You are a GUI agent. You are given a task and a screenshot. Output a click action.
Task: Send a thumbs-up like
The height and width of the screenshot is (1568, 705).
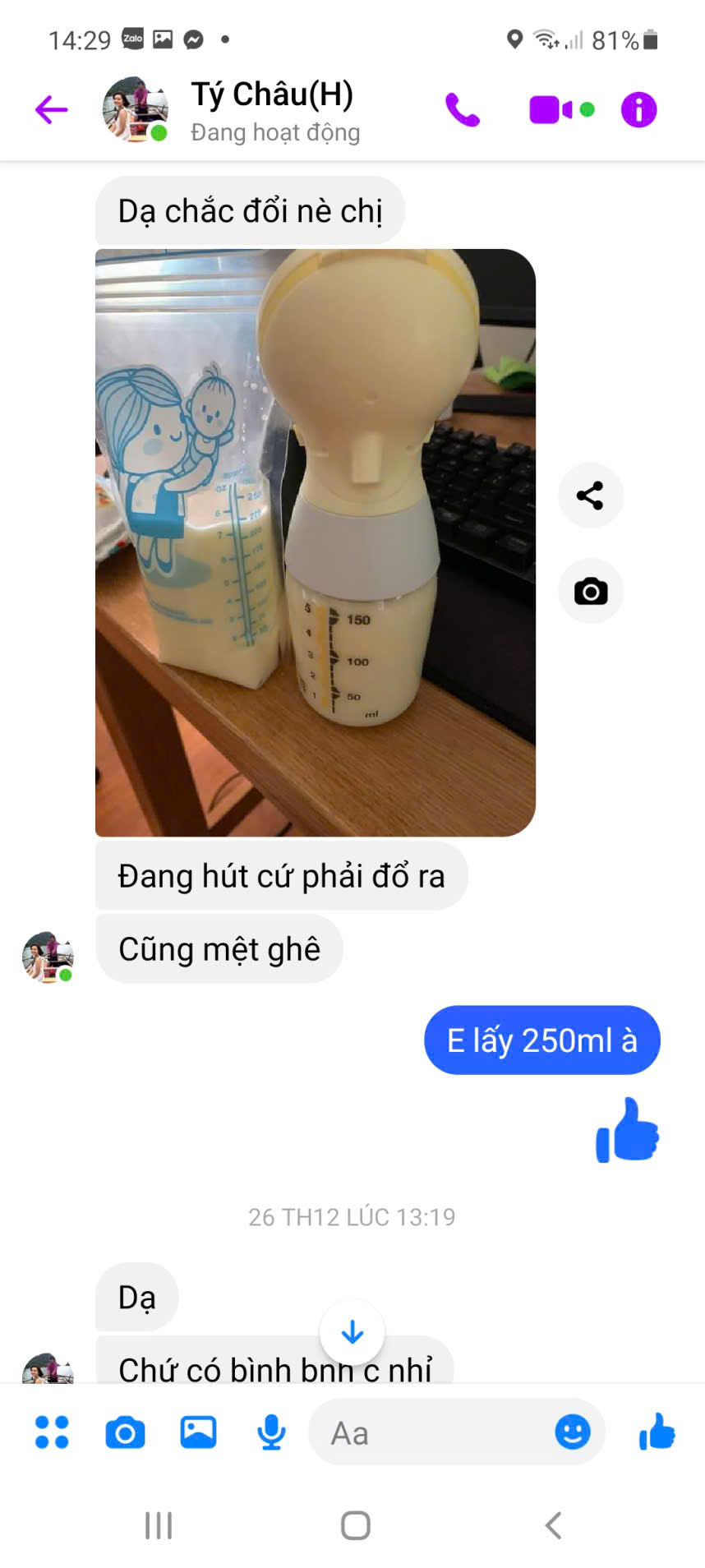[x=657, y=1432]
